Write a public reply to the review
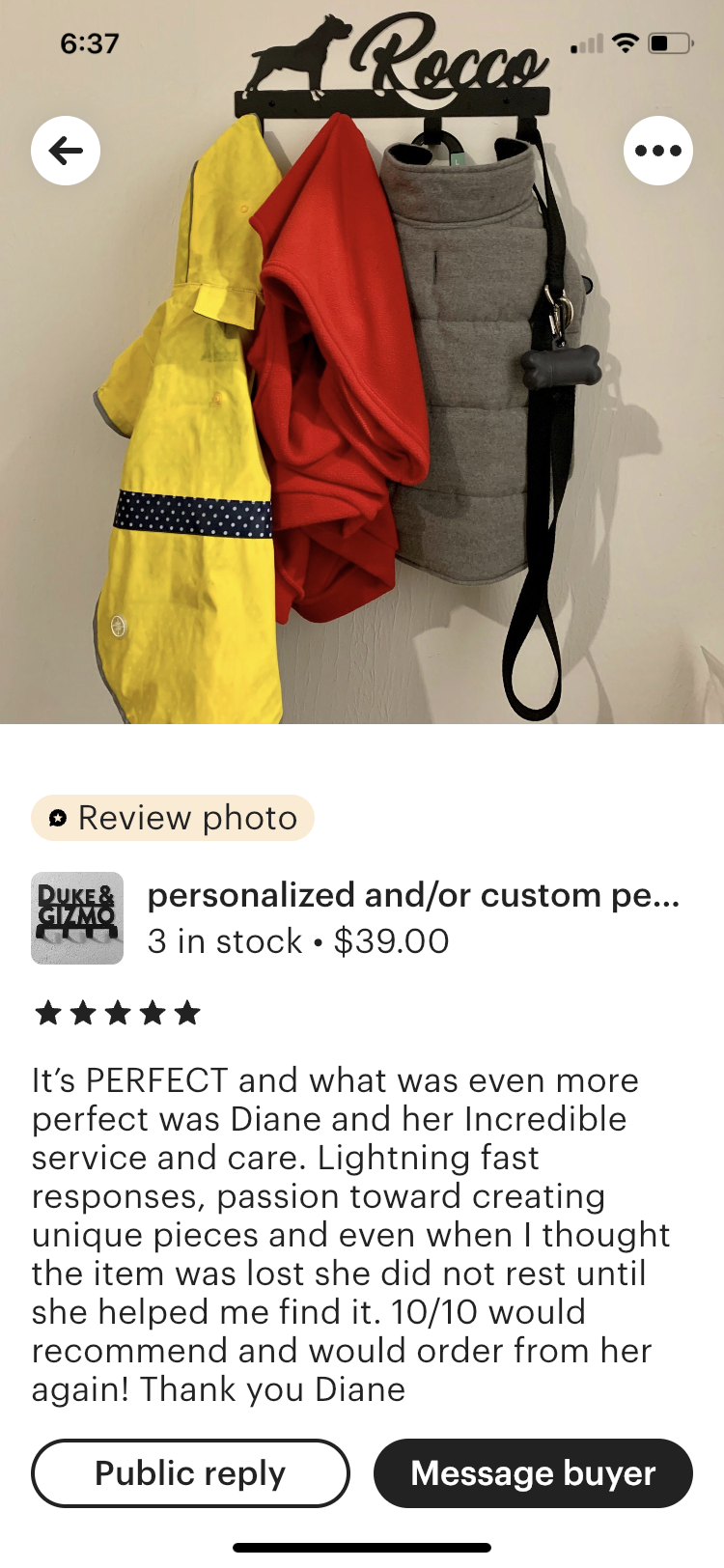The image size is (724, 1568). [x=190, y=1473]
